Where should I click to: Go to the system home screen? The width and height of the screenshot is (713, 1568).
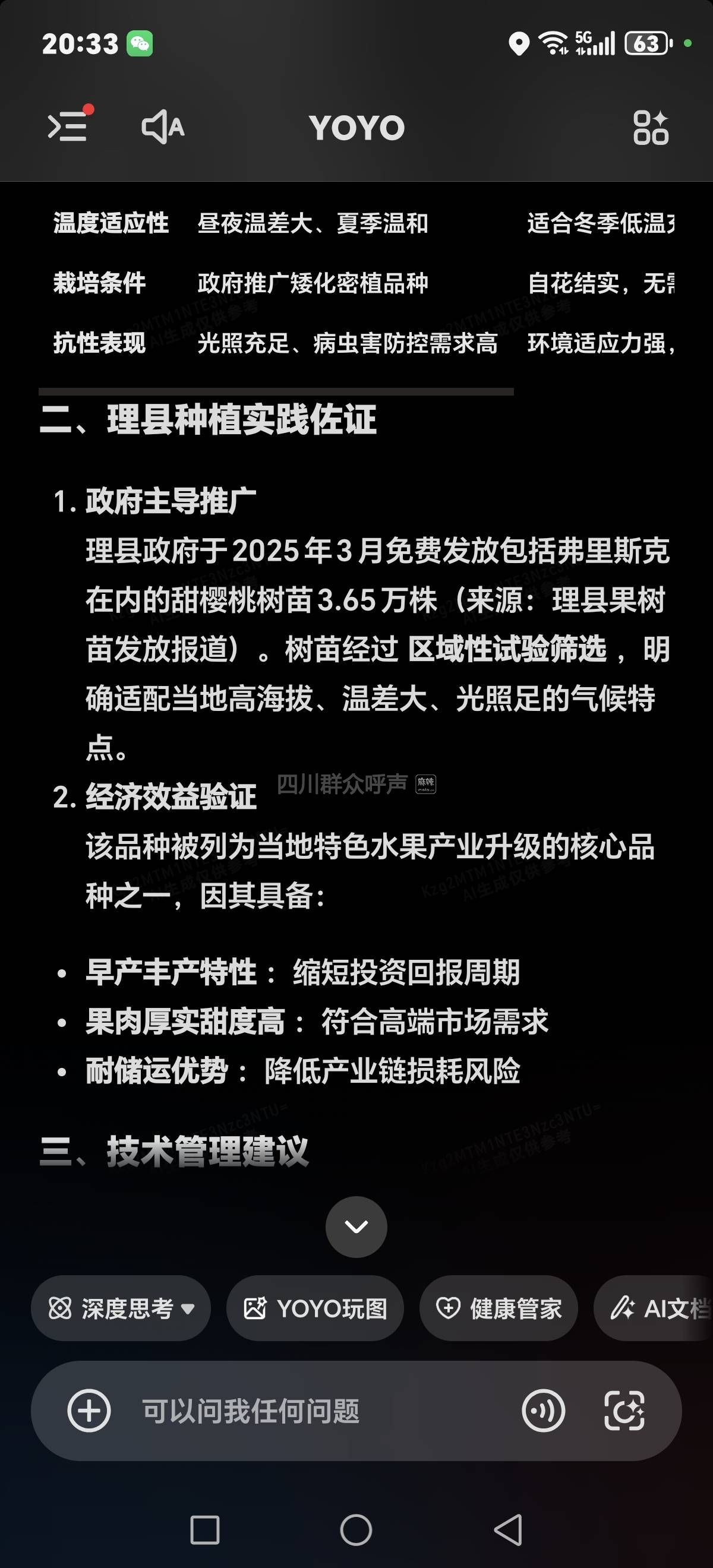pos(356,1529)
